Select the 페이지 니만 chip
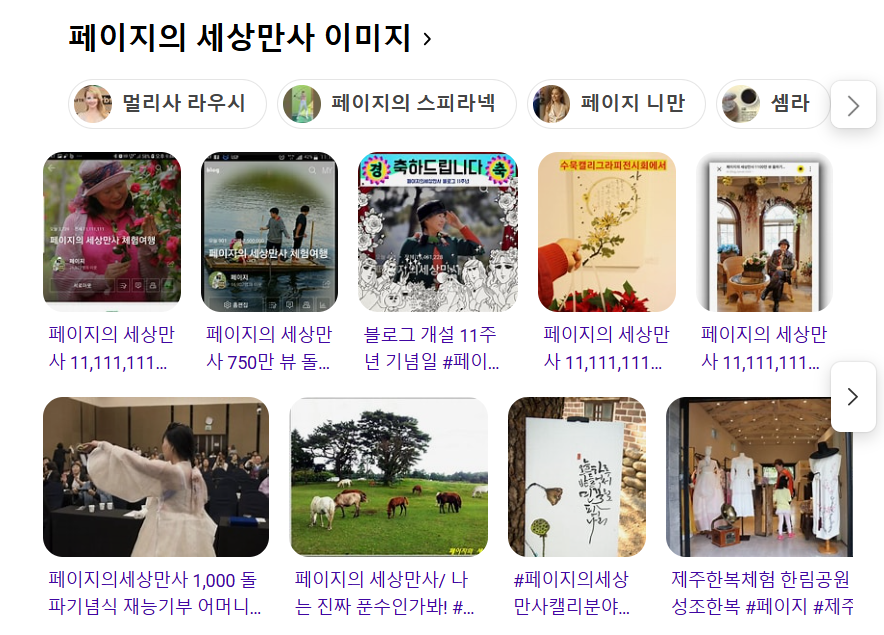 coord(616,104)
